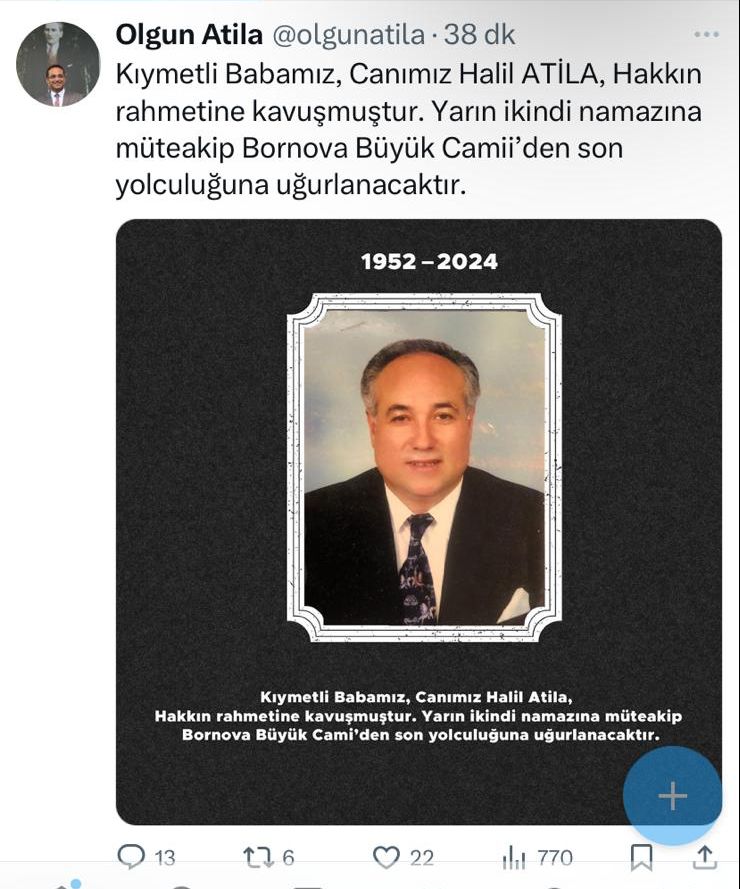Open the @olgunatila handle link
This screenshot has width=740, height=889.
click(x=348, y=35)
